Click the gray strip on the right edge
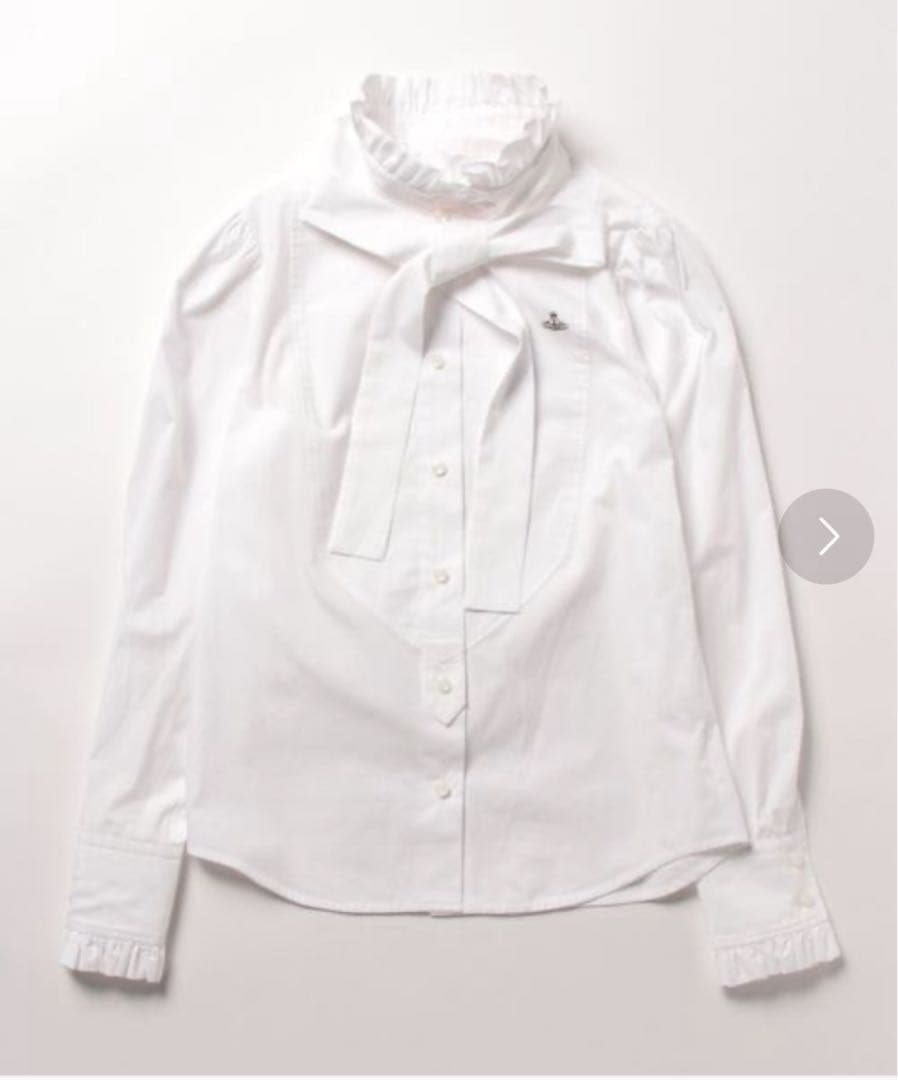The image size is (898, 1080). pyautogui.click(x=893, y=540)
